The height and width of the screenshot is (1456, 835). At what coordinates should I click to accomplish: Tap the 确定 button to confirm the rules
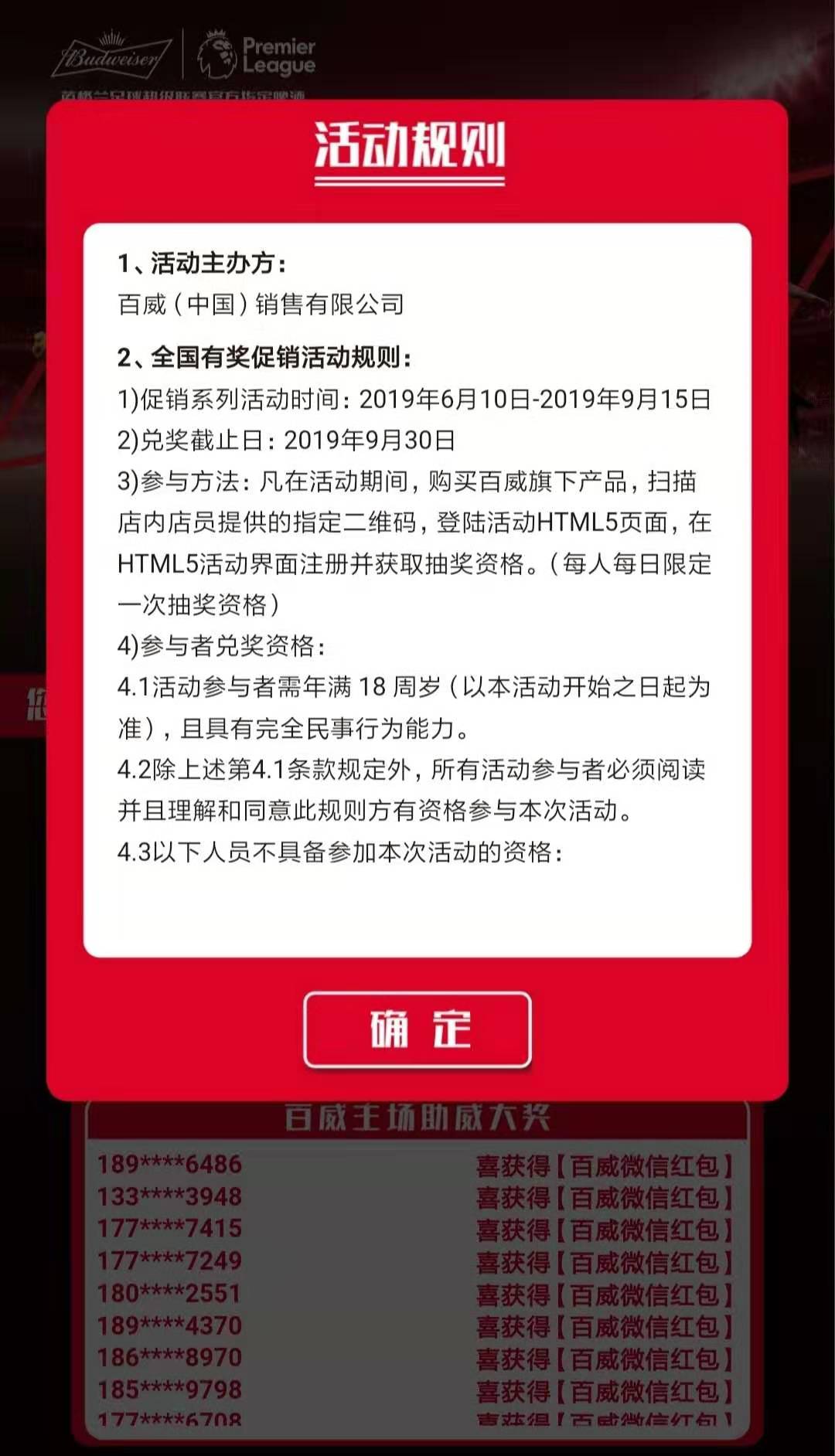tap(417, 1030)
